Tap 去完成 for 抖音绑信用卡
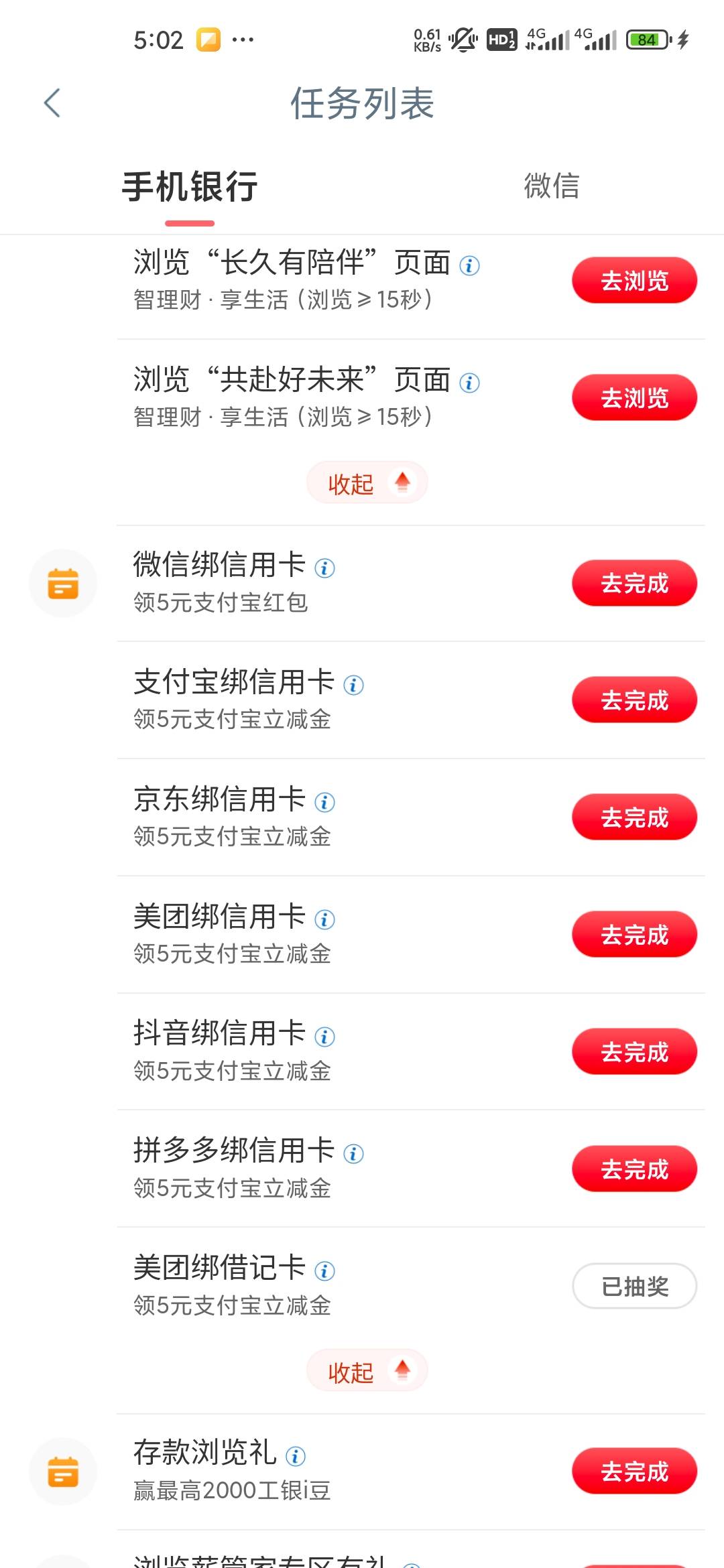The height and width of the screenshot is (1568, 724). coord(634,1051)
